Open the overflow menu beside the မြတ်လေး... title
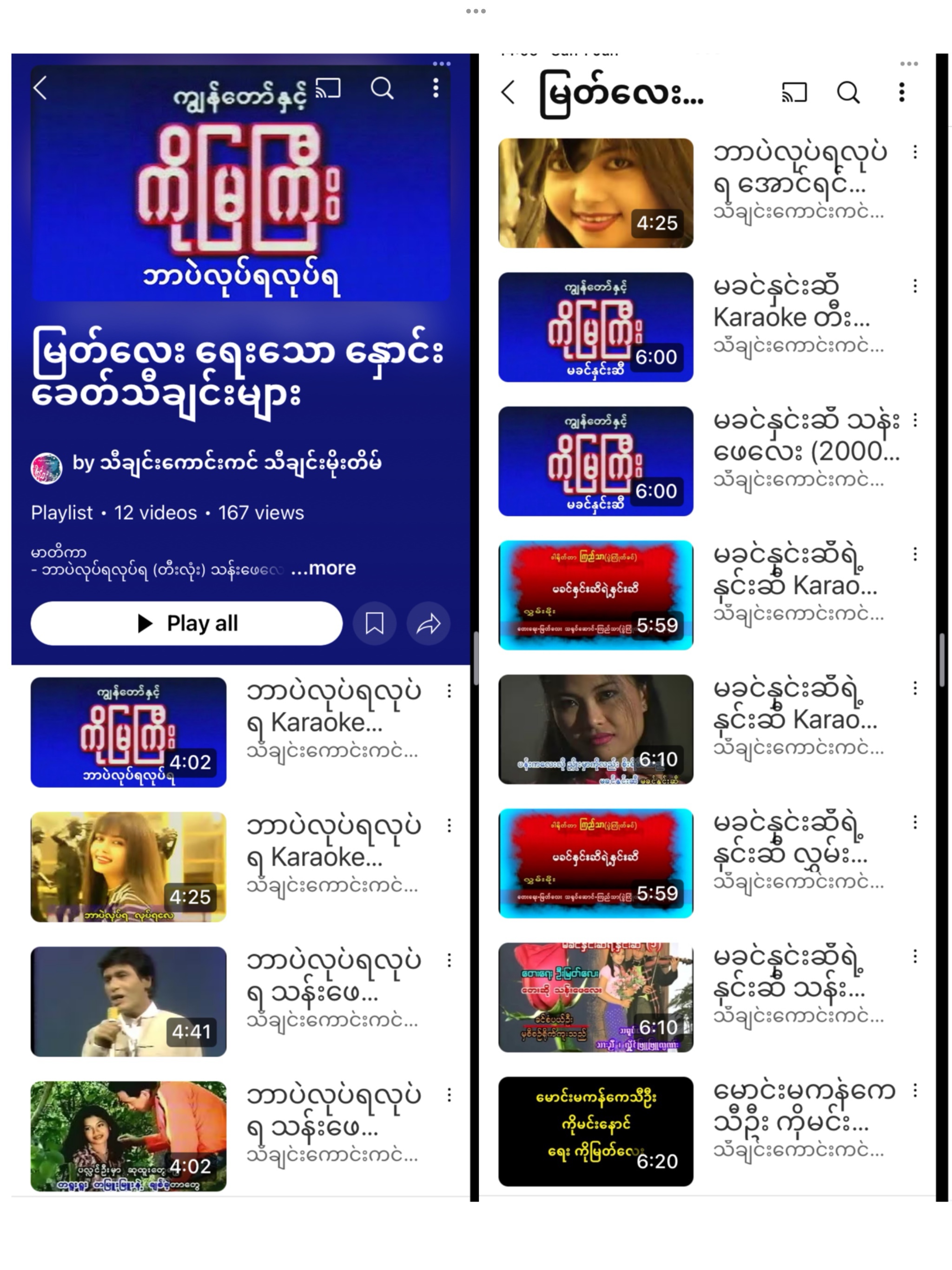 tap(901, 92)
